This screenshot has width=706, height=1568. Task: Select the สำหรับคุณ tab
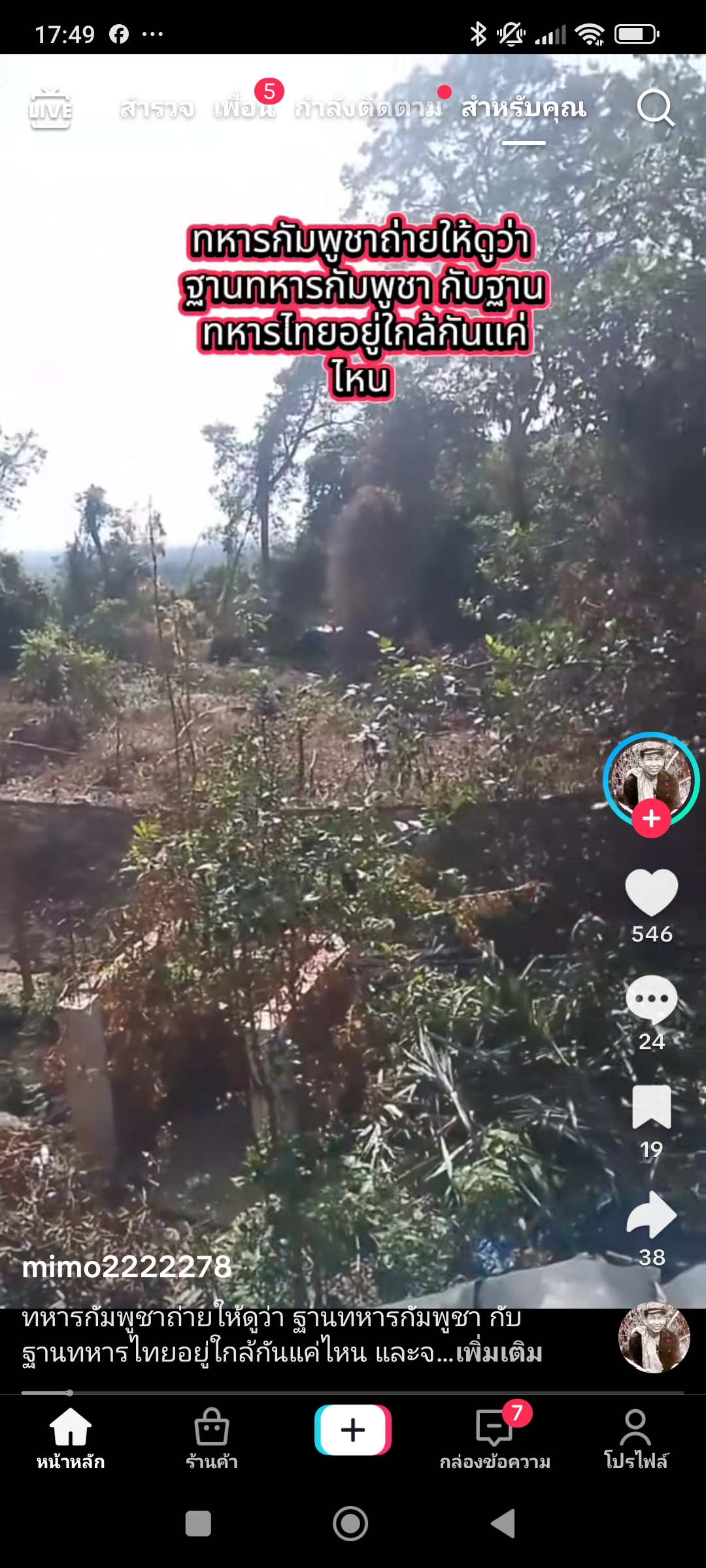[524, 108]
